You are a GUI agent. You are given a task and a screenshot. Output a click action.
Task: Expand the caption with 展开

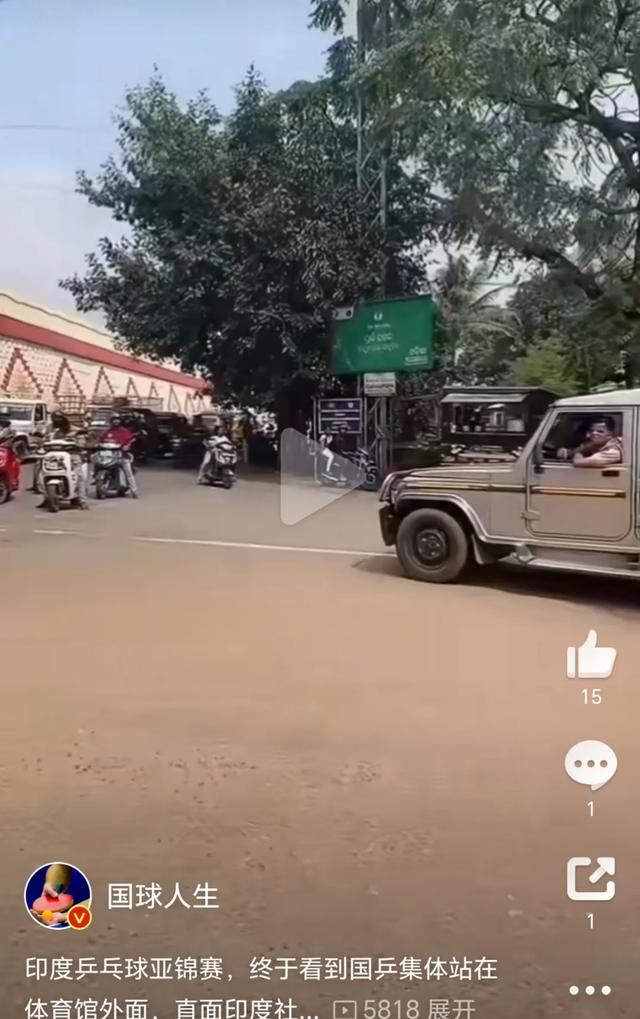(x=452, y=1007)
